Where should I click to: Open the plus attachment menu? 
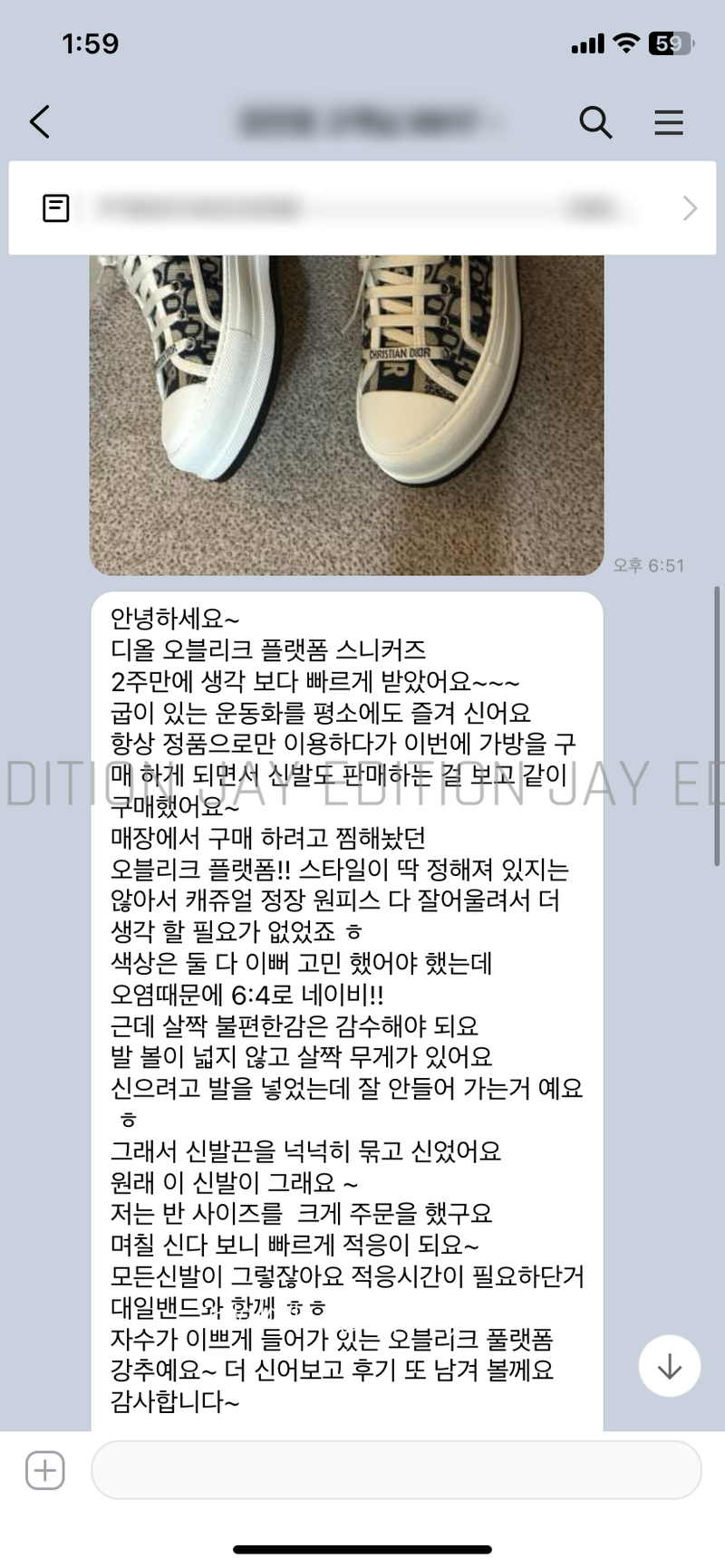tap(45, 1470)
